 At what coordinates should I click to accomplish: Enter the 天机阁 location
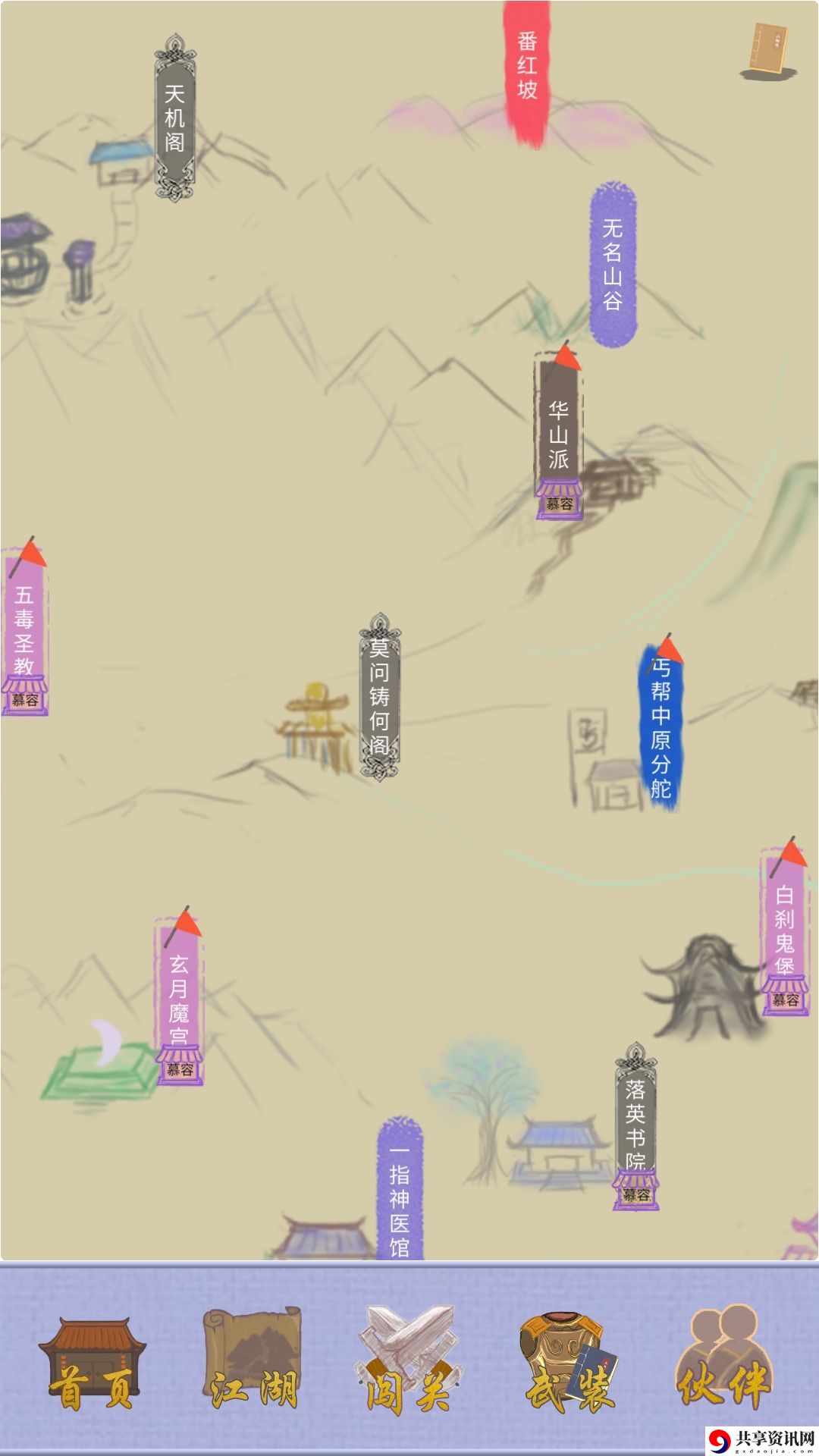coord(175,118)
